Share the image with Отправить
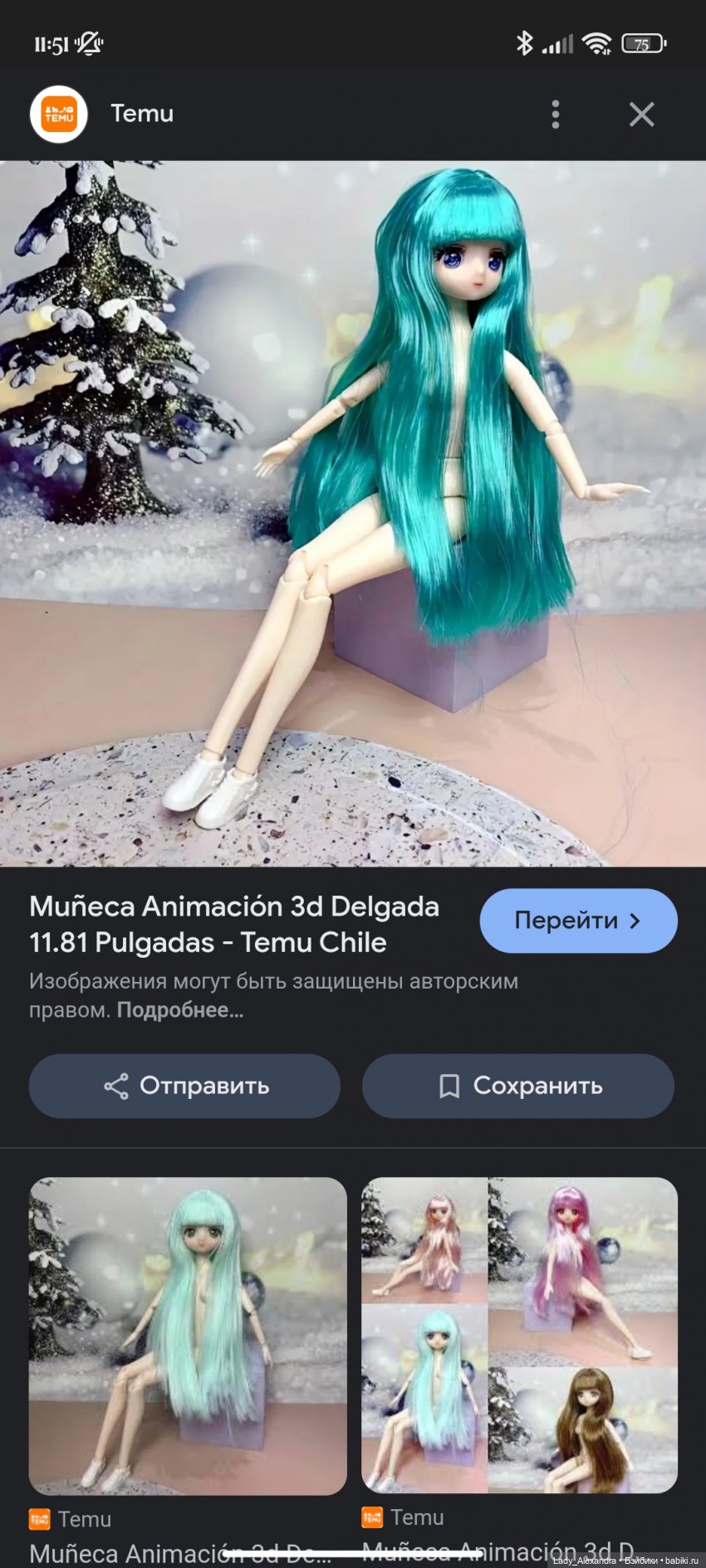This screenshot has width=706, height=1568. pos(184,1086)
